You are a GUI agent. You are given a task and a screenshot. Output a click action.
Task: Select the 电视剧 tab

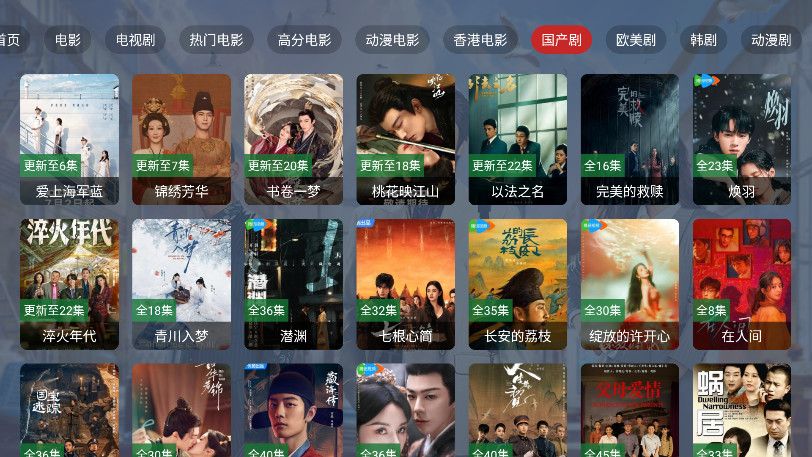[136, 40]
